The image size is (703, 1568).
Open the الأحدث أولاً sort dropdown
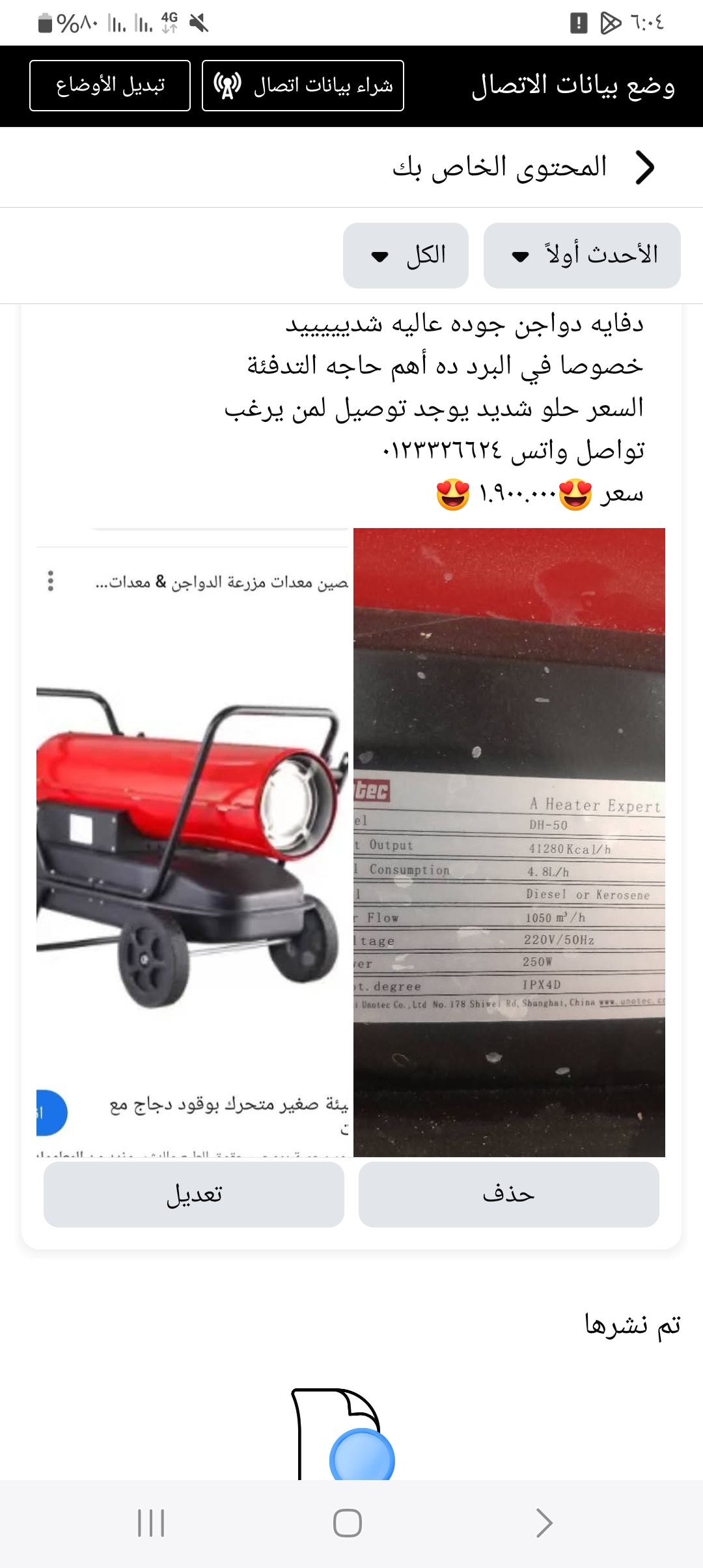(582, 255)
